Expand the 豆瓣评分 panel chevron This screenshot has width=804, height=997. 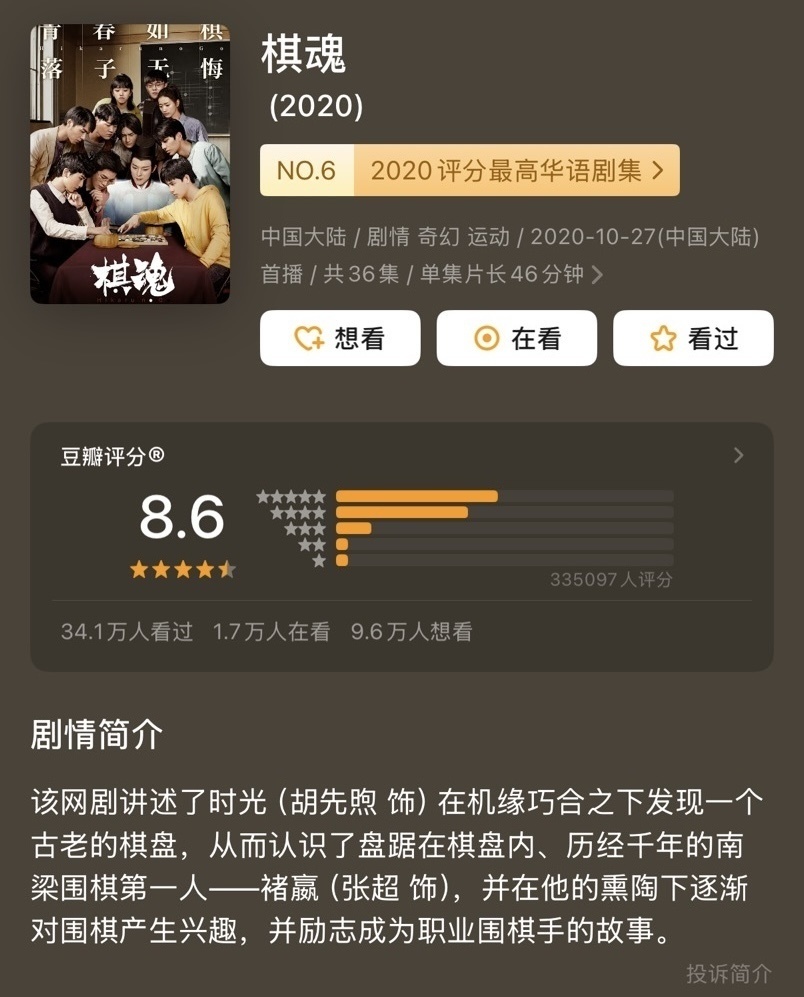point(737,455)
